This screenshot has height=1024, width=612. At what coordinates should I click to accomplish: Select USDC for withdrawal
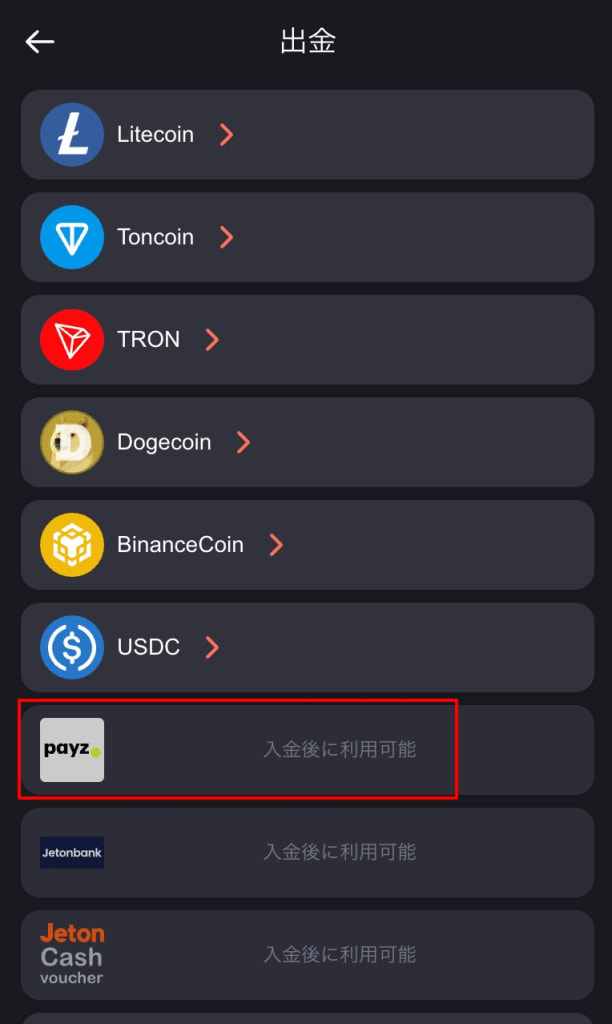pos(307,647)
